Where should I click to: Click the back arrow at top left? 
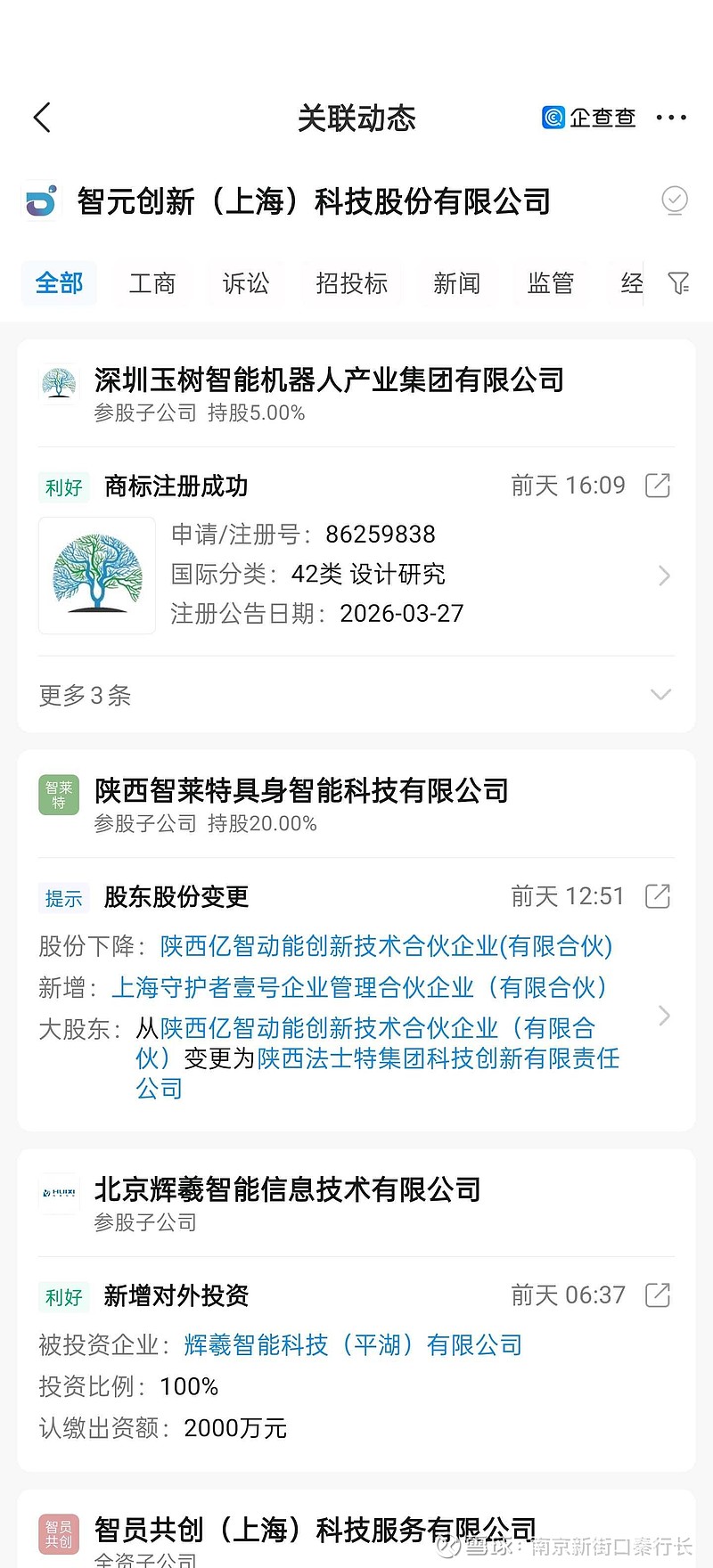(x=41, y=117)
